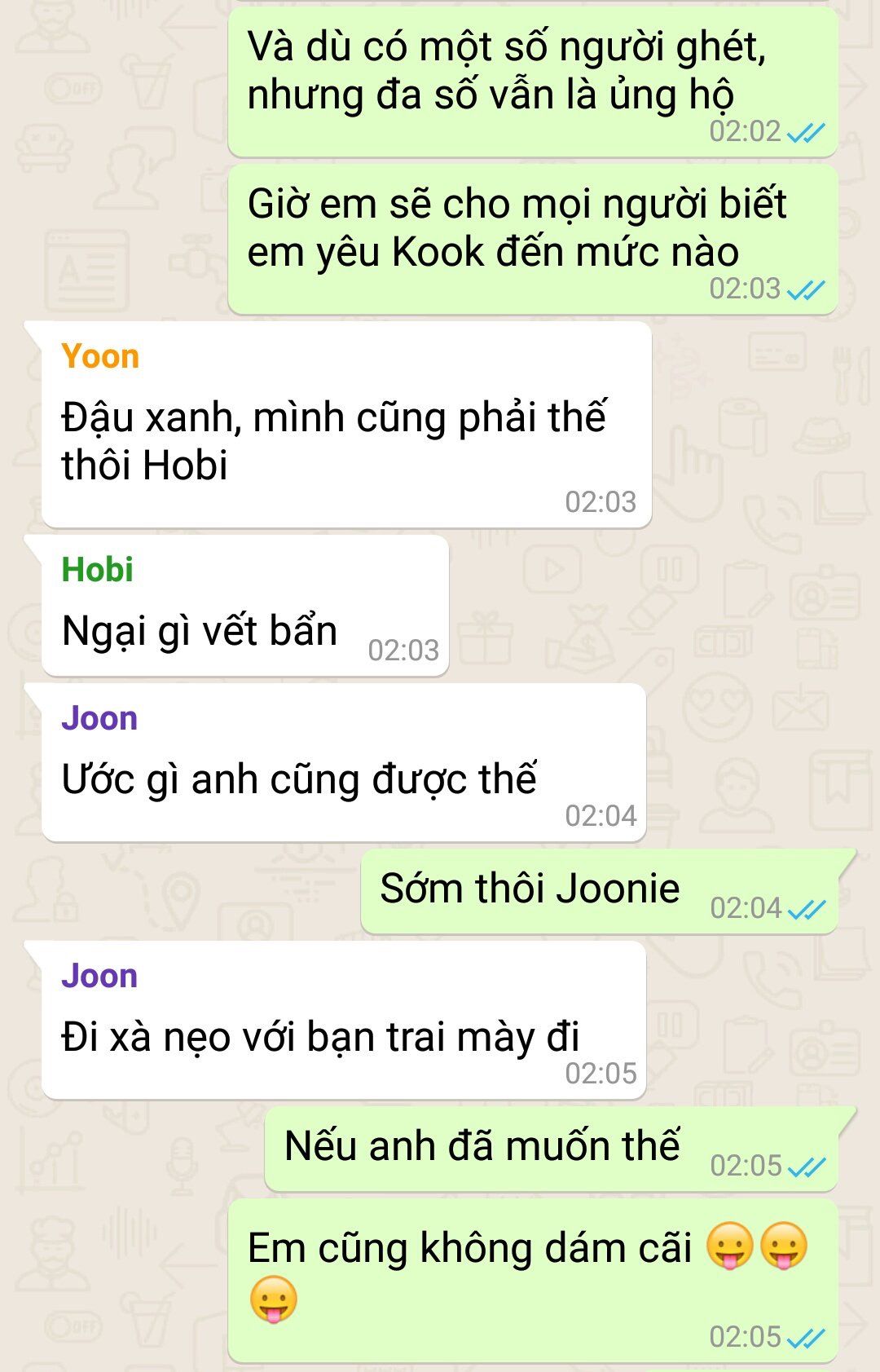
Task: Open Joon's name above "Đi xà nẹo" message
Action: (99, 976)
